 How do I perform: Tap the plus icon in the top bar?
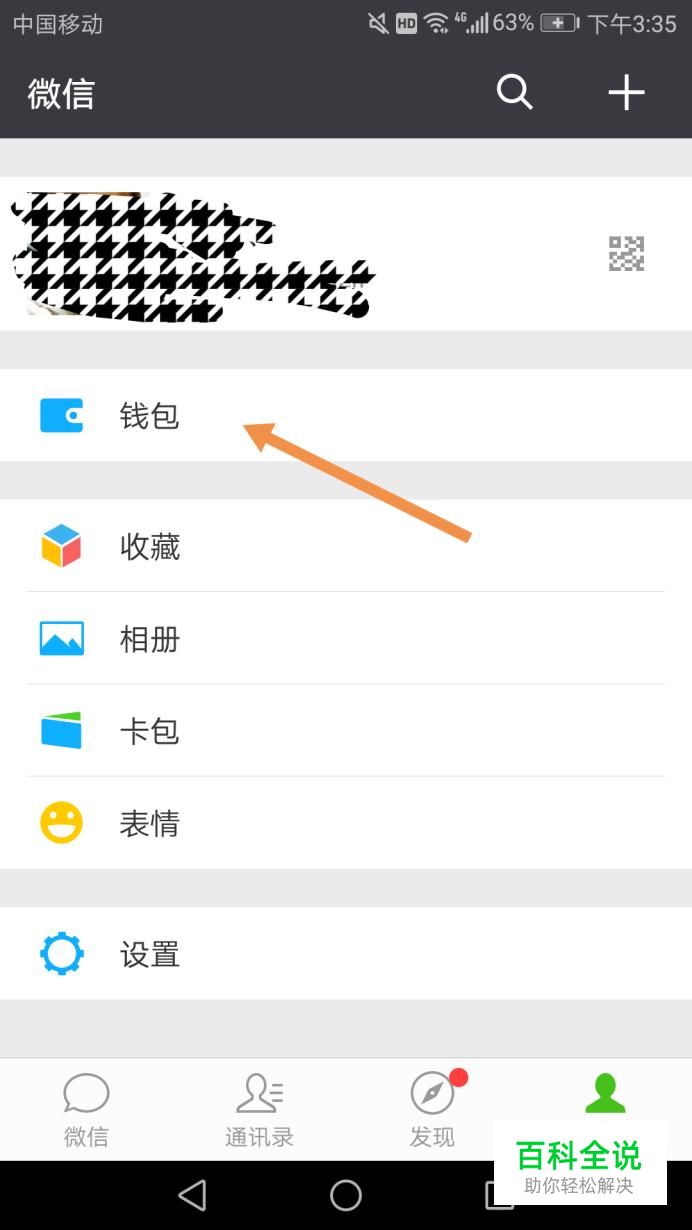point(626,93)
